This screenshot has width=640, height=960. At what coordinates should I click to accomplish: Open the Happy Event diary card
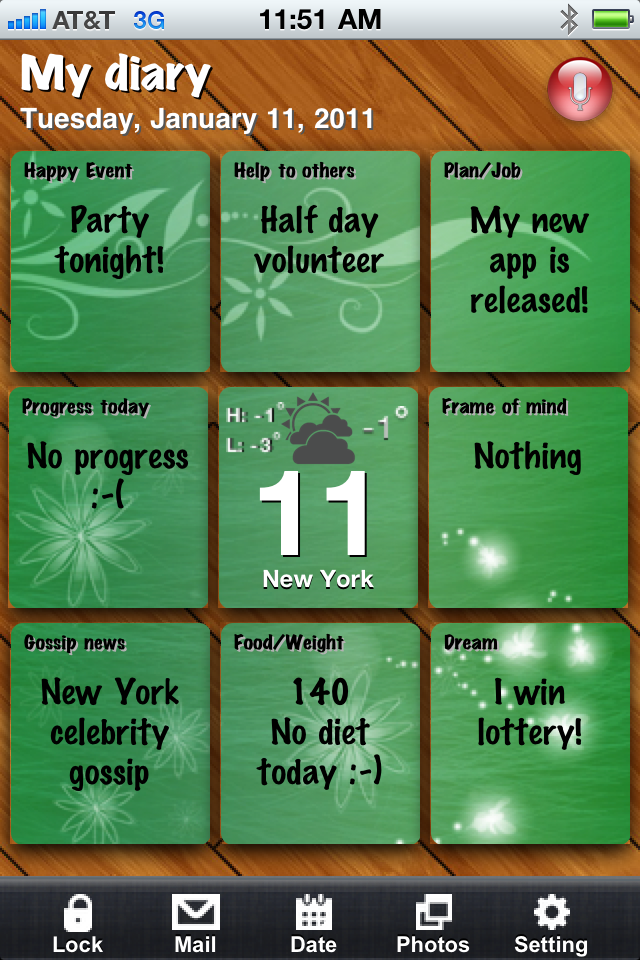coord(110,262)
